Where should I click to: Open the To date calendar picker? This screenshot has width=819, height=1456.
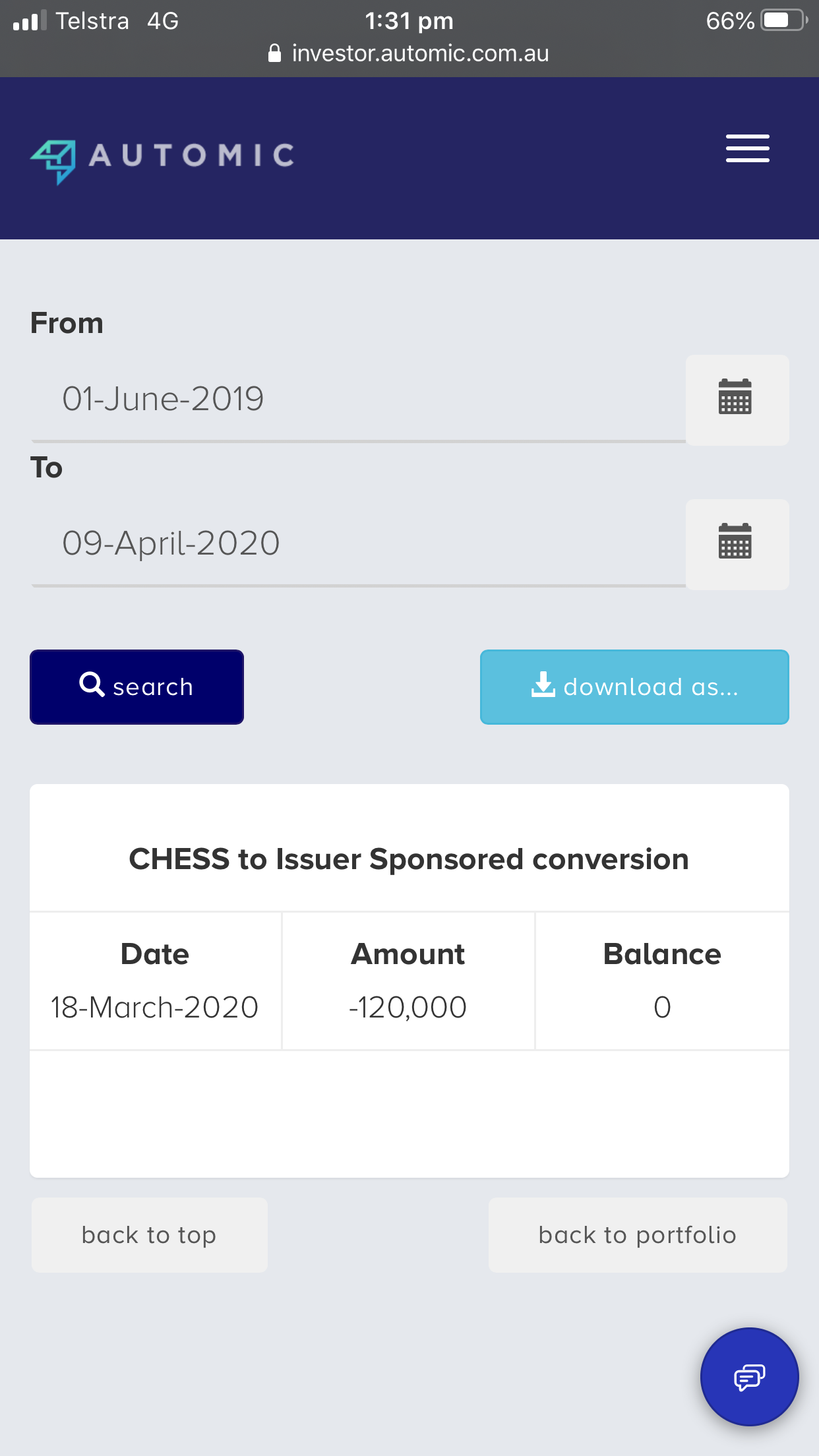(737, 544)
